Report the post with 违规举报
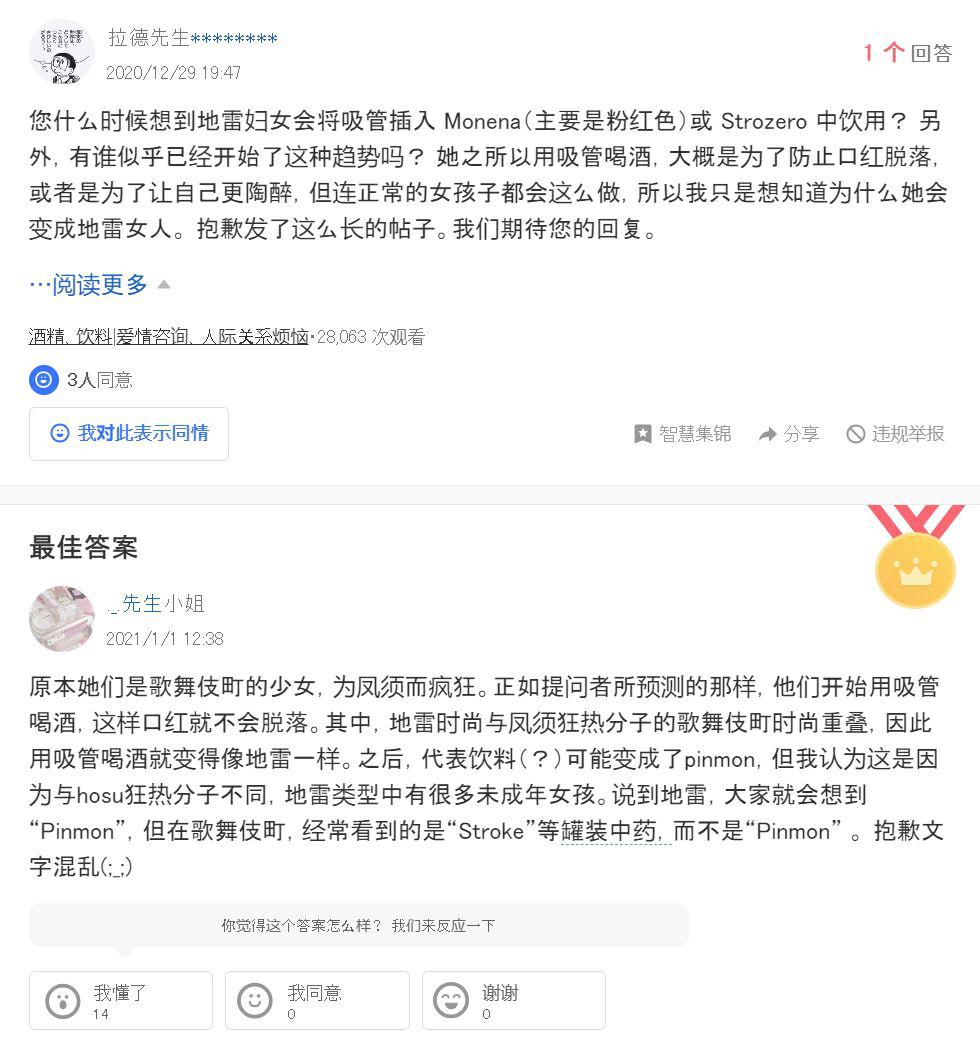The width and height of the screenshot is (980, 1040). point(895,434)
